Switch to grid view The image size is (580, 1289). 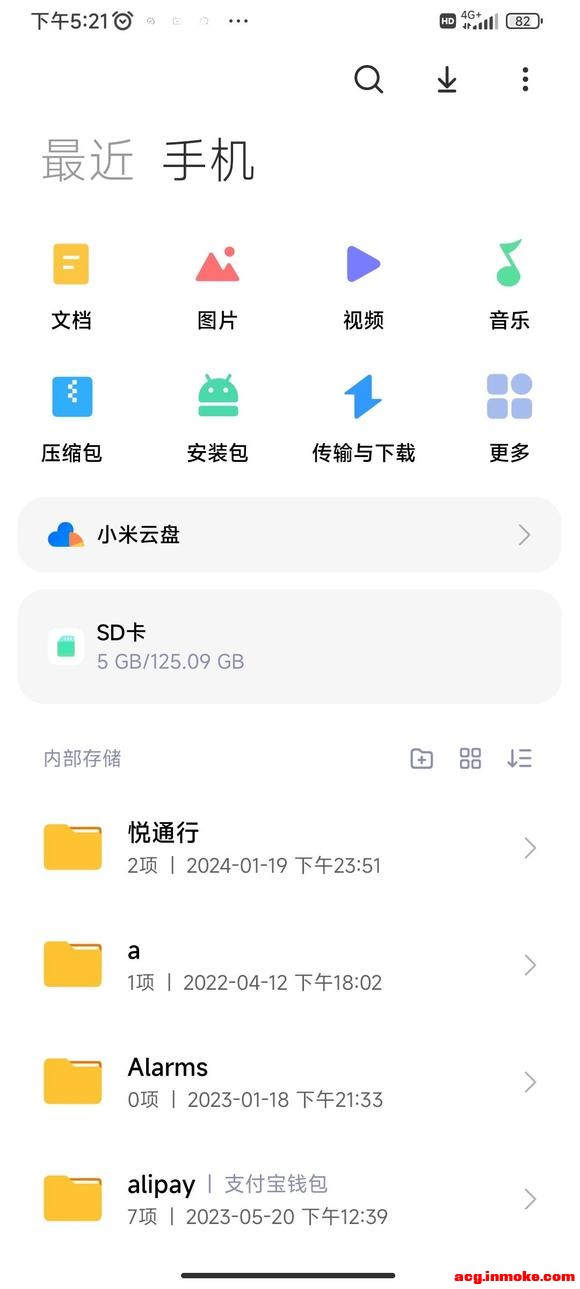[x=470, y=758]
